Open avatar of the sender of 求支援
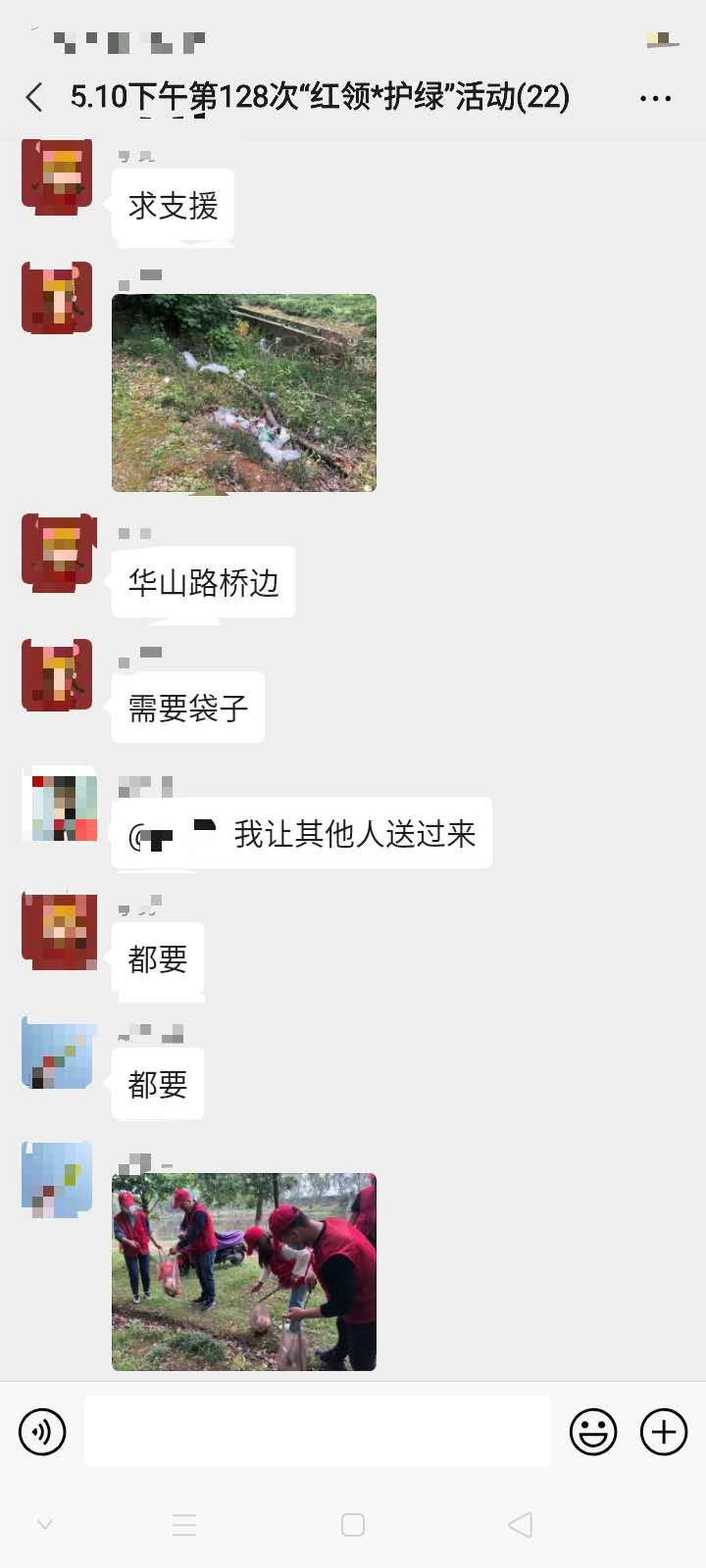This screenshot has width=706, height=1568. pos(58,177)
